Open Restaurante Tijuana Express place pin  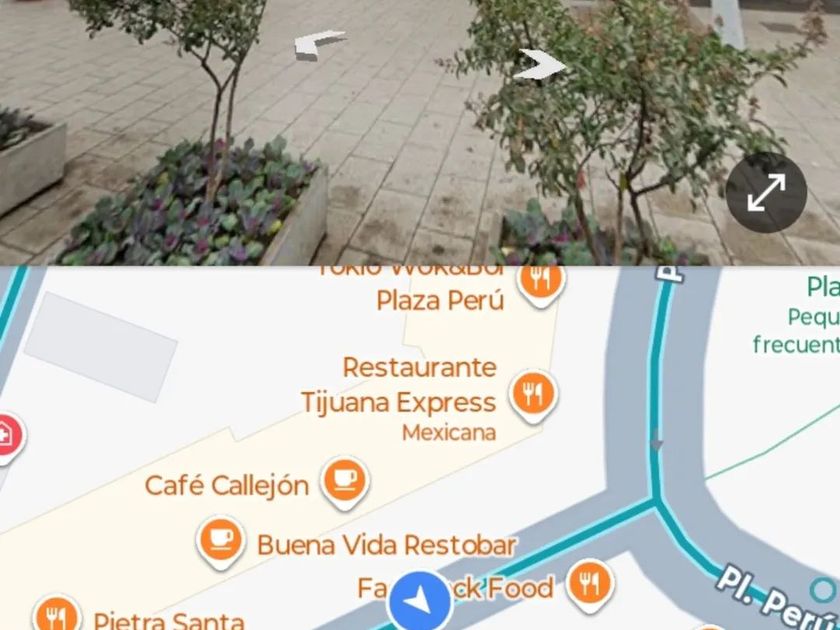533,392
